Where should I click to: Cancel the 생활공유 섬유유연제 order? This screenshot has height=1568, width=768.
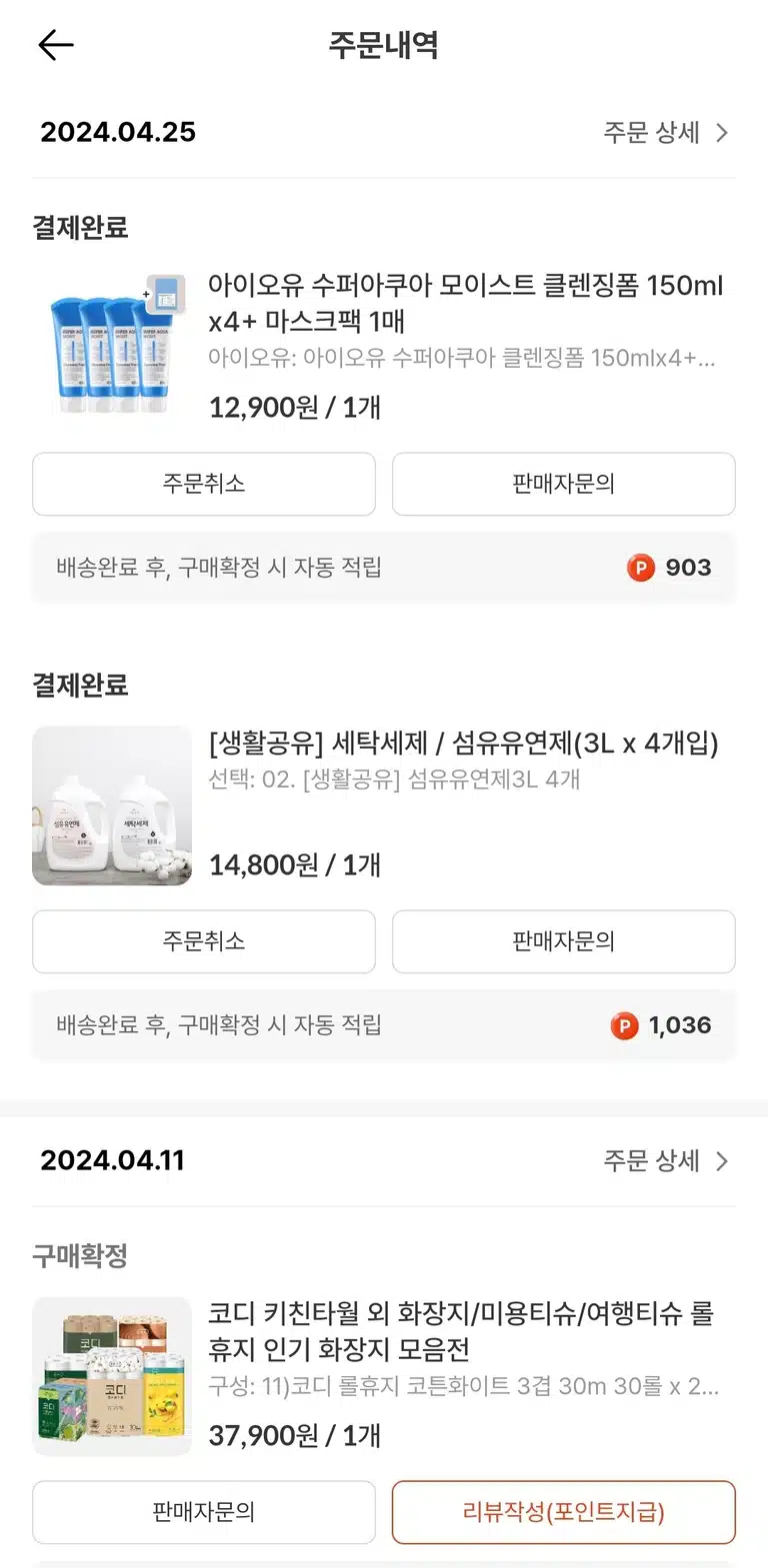tap(204, 941)
